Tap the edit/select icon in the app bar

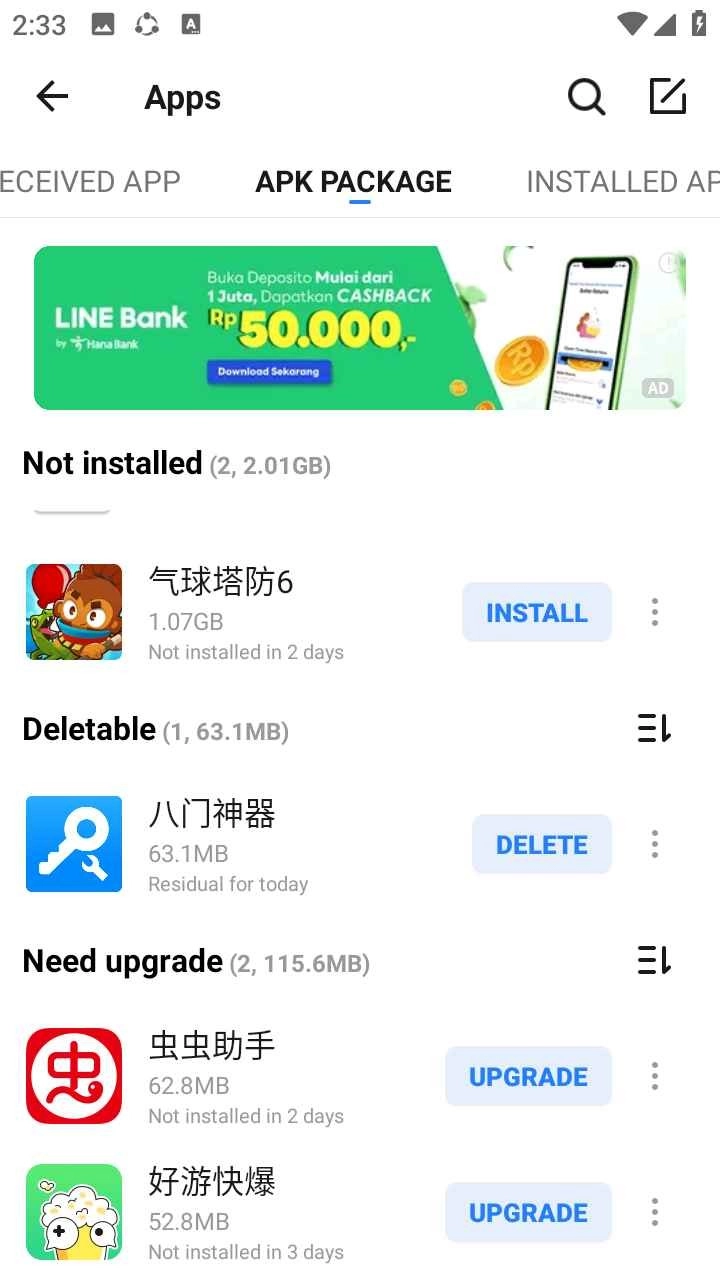point(668,97)
